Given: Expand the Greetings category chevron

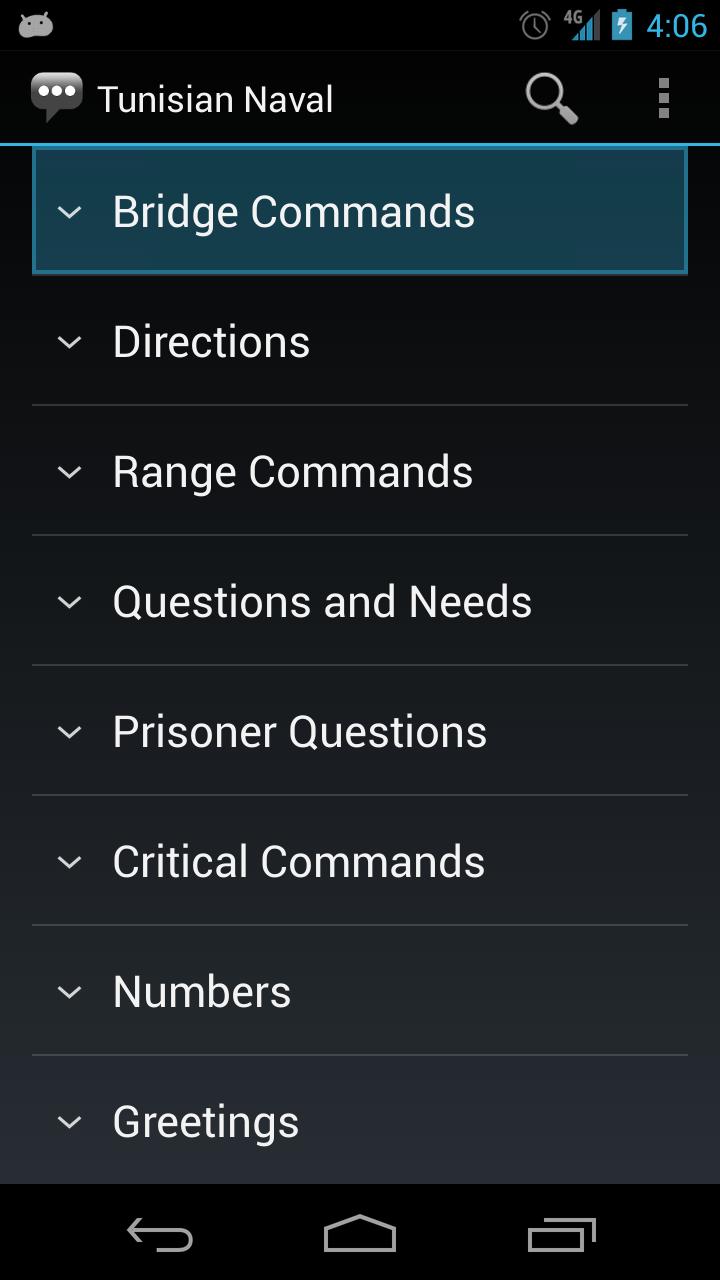Looking at the screenshot, I should click(x=70, y=1122).
